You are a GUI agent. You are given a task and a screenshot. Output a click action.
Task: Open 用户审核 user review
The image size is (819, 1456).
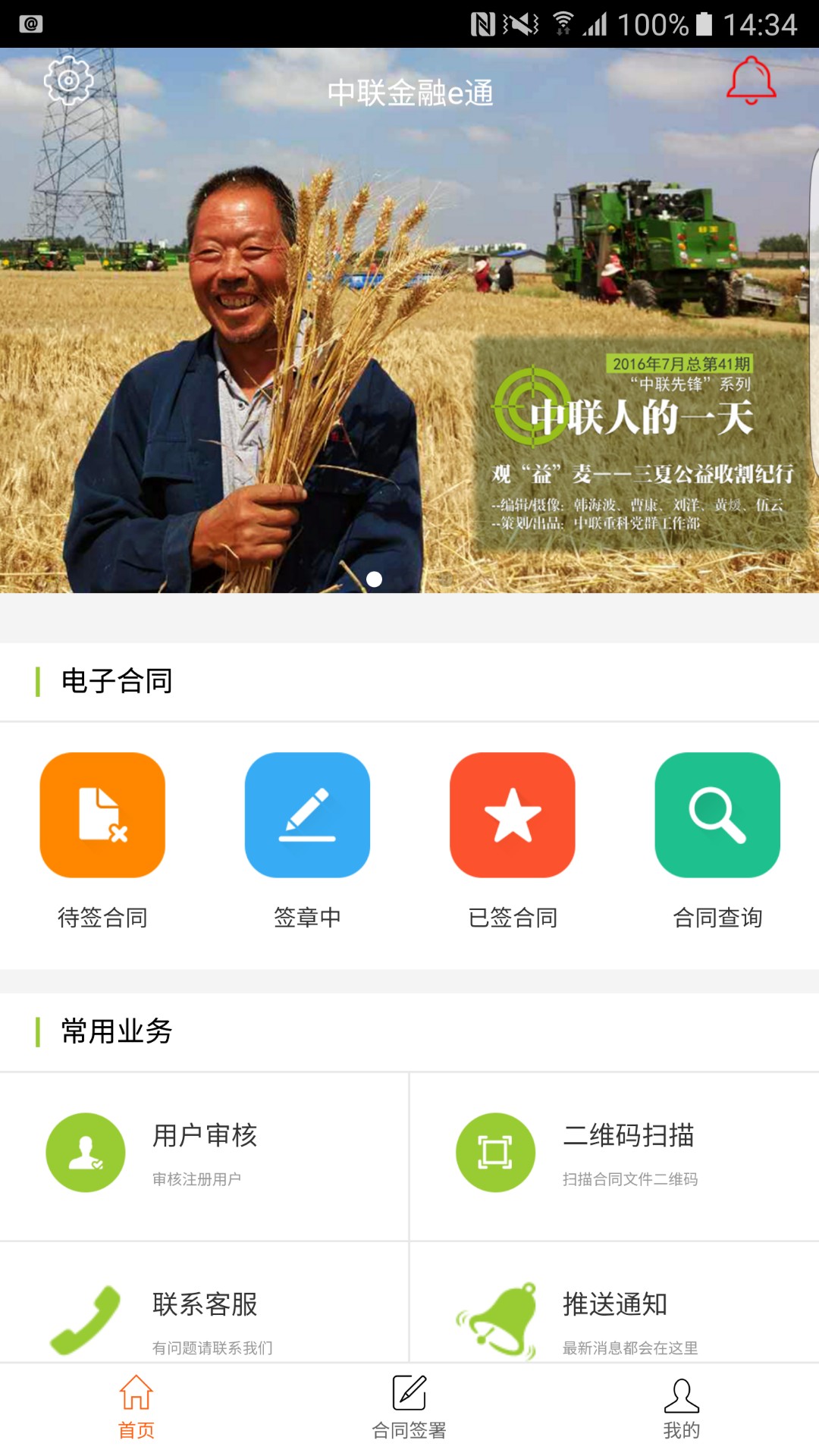pyautogui.click(x=204, y=1156)
